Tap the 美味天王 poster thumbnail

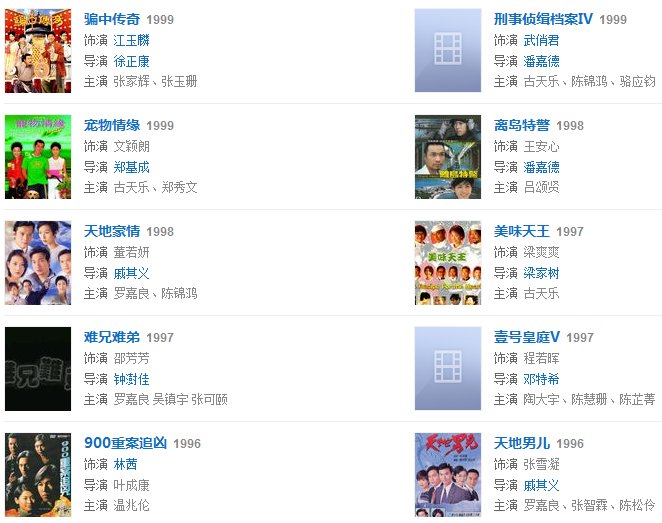click(x=448, y=262)
